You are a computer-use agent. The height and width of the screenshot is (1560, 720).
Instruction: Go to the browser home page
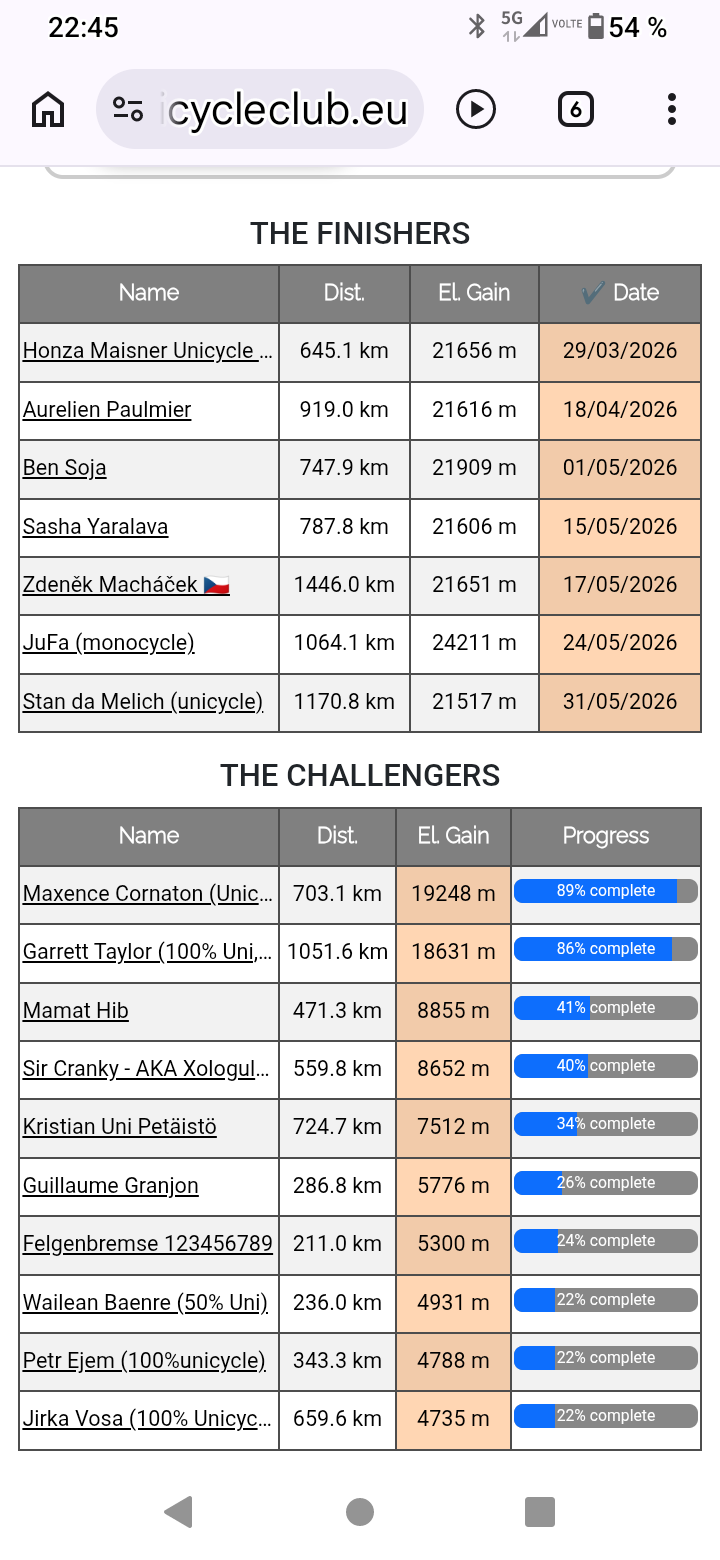coord(48,109)
